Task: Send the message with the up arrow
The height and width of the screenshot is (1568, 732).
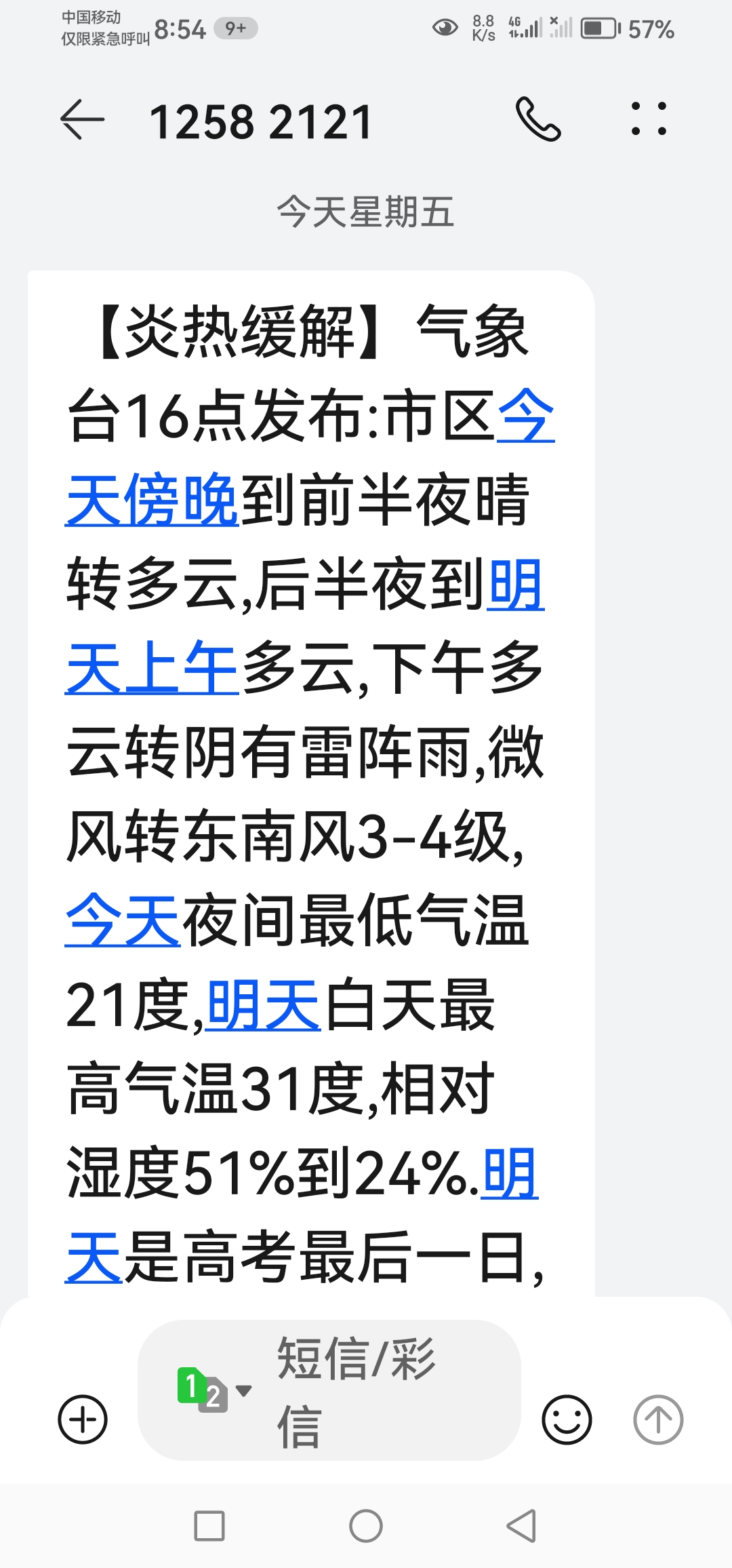Action: click(x=657, y=1419)
